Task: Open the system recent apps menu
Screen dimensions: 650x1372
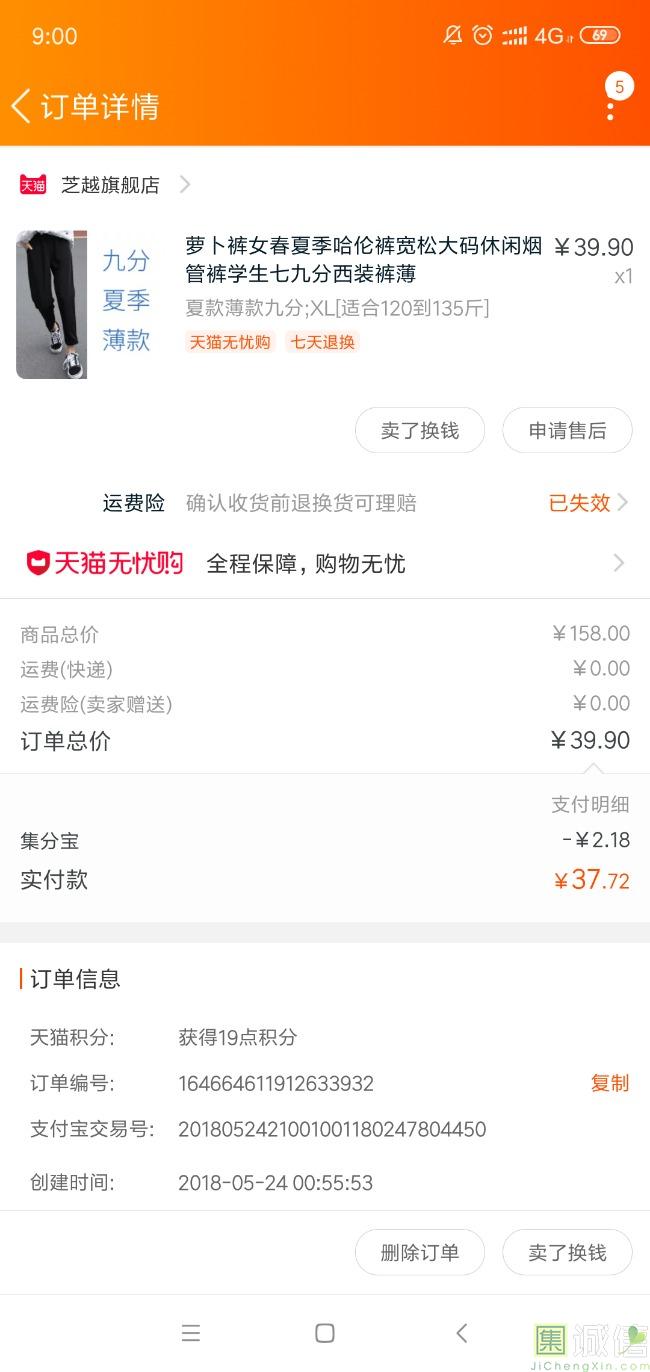Action: pyautogui.click(x=191, y=1333)
